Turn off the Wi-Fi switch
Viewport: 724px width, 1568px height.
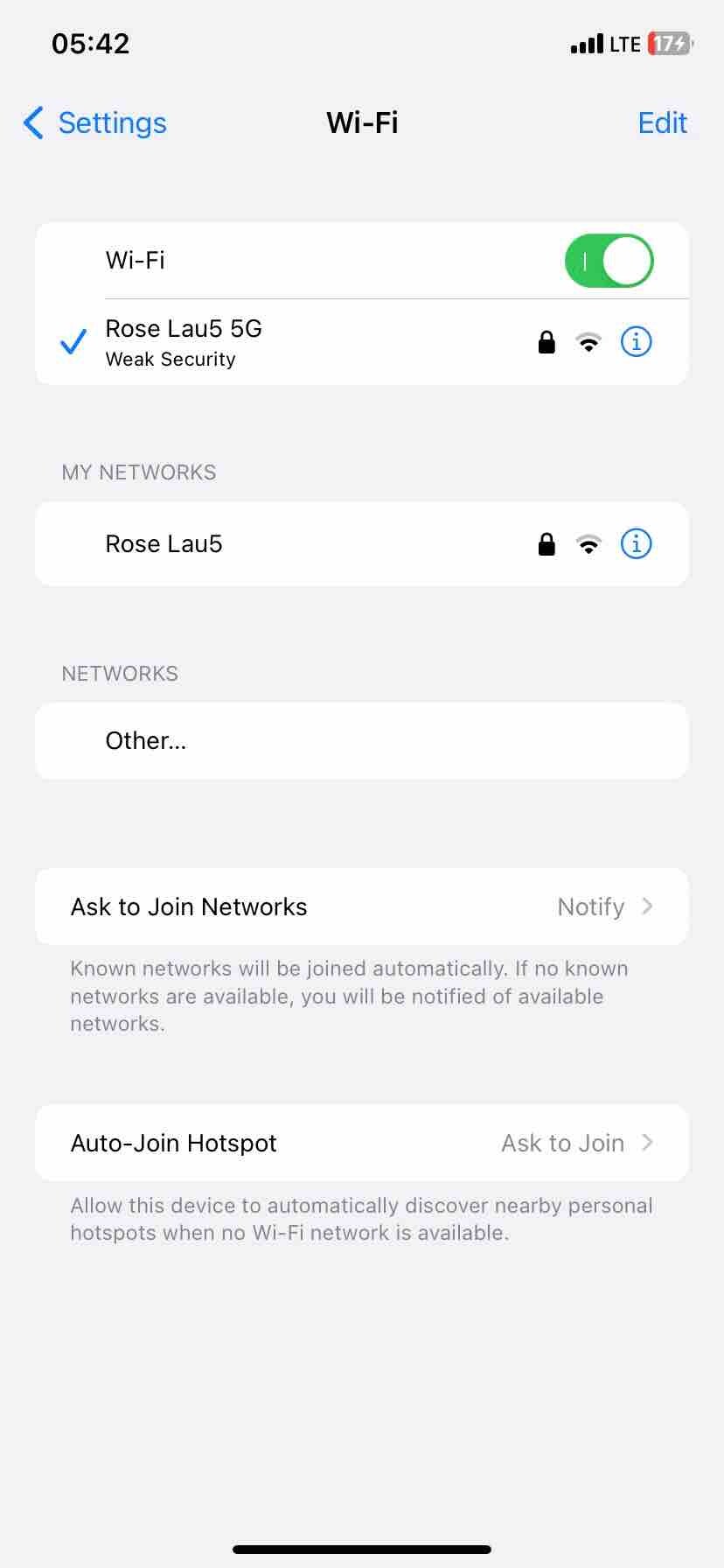[609, 261]
